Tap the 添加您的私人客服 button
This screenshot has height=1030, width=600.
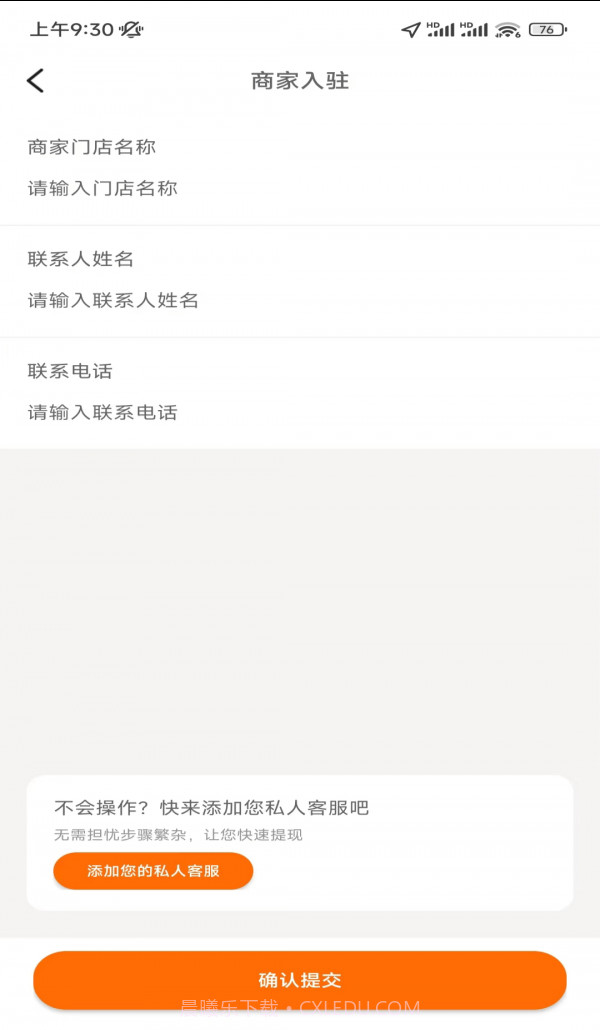(x=153, y=871)
